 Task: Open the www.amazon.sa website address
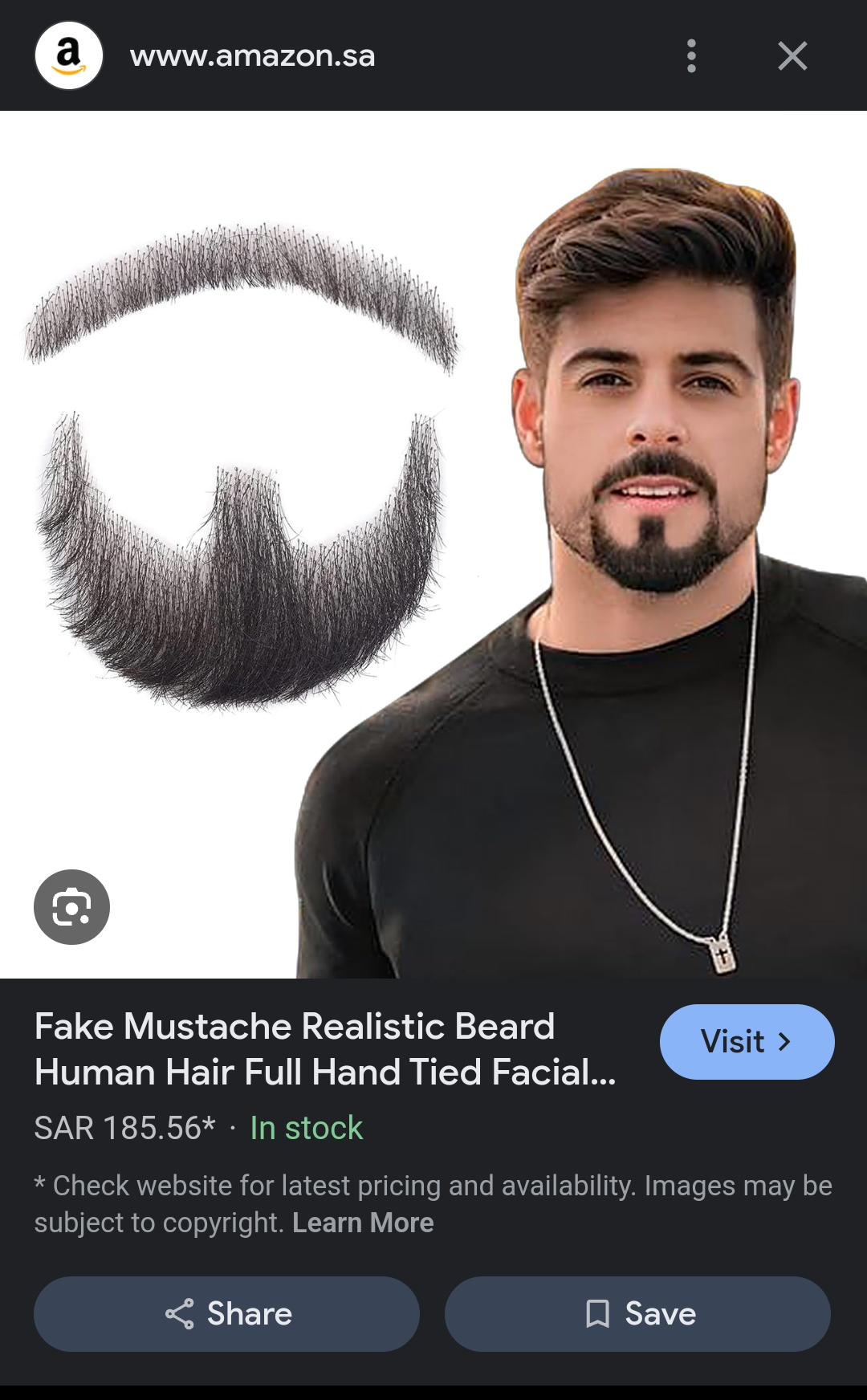[x=253, y=55]
